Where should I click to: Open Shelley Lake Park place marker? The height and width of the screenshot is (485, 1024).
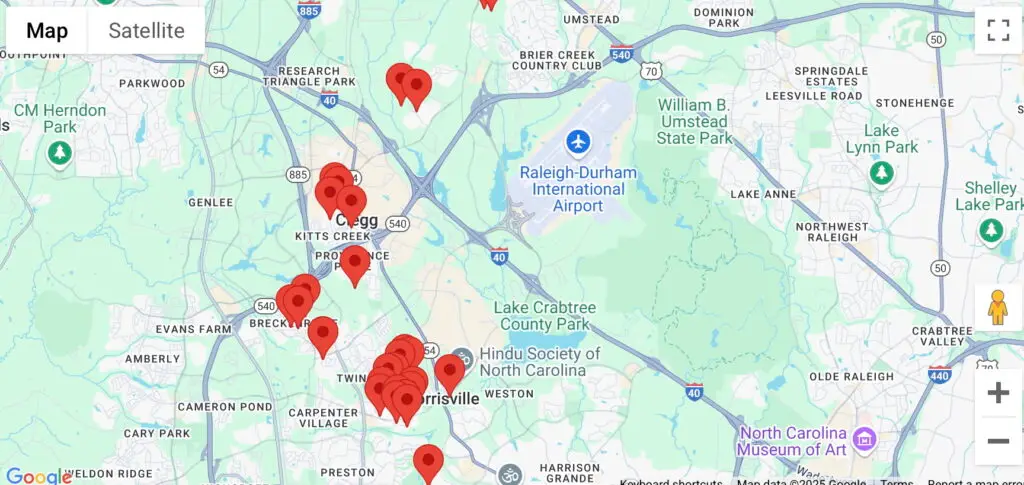click(x=991, y=231)
